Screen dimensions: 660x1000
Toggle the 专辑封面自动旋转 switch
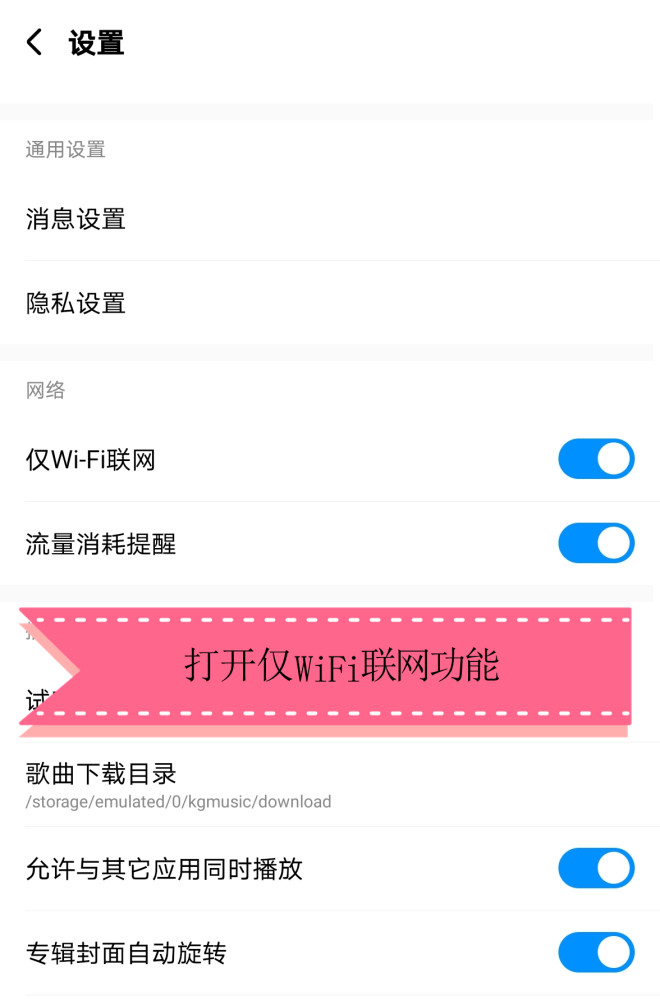[x=596, y=952]
